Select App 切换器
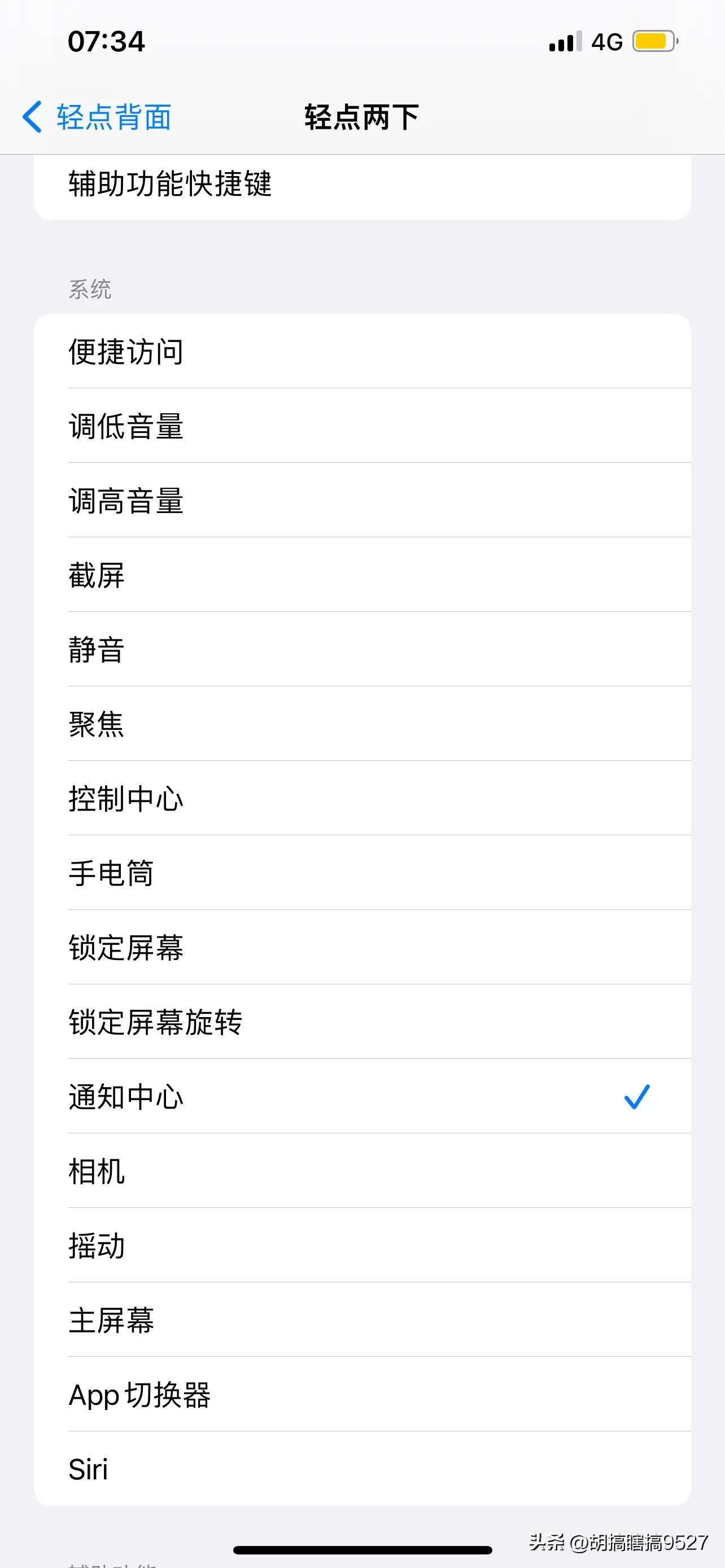The width and height of the screenshot is (725, 1568). [x=362, y=1394]
